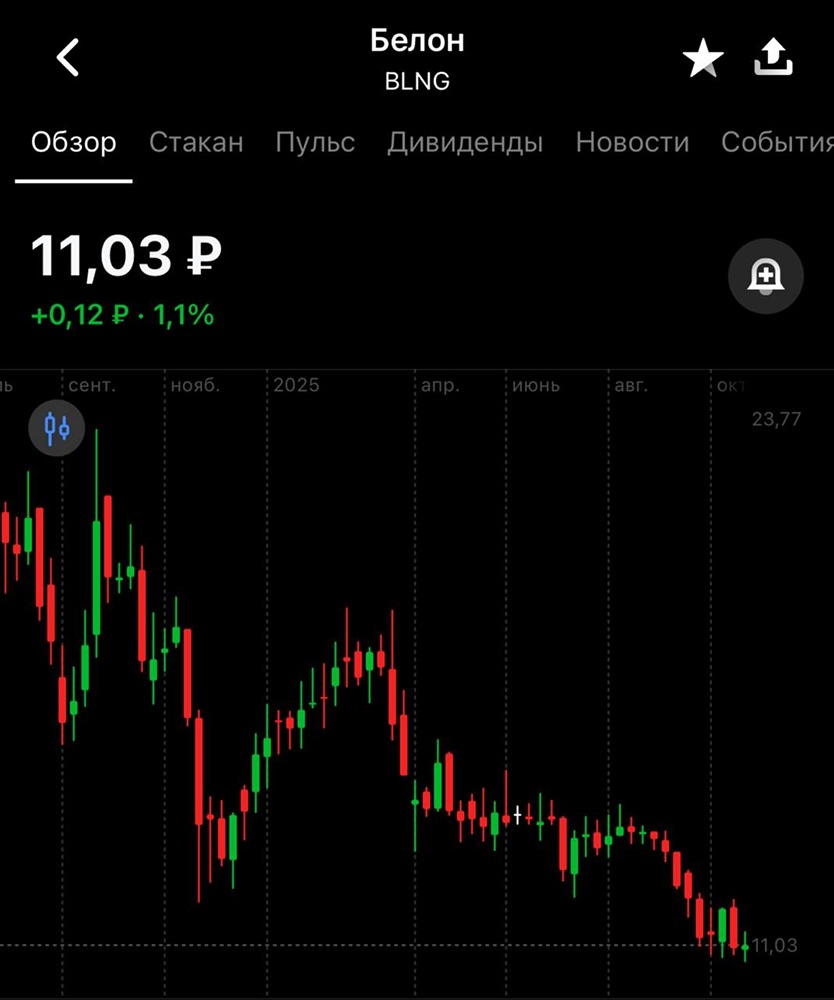The width and height of the screenshot is (834, 1000).
Task: Add Белон to favorites with the star
Action: click(704, 57)
